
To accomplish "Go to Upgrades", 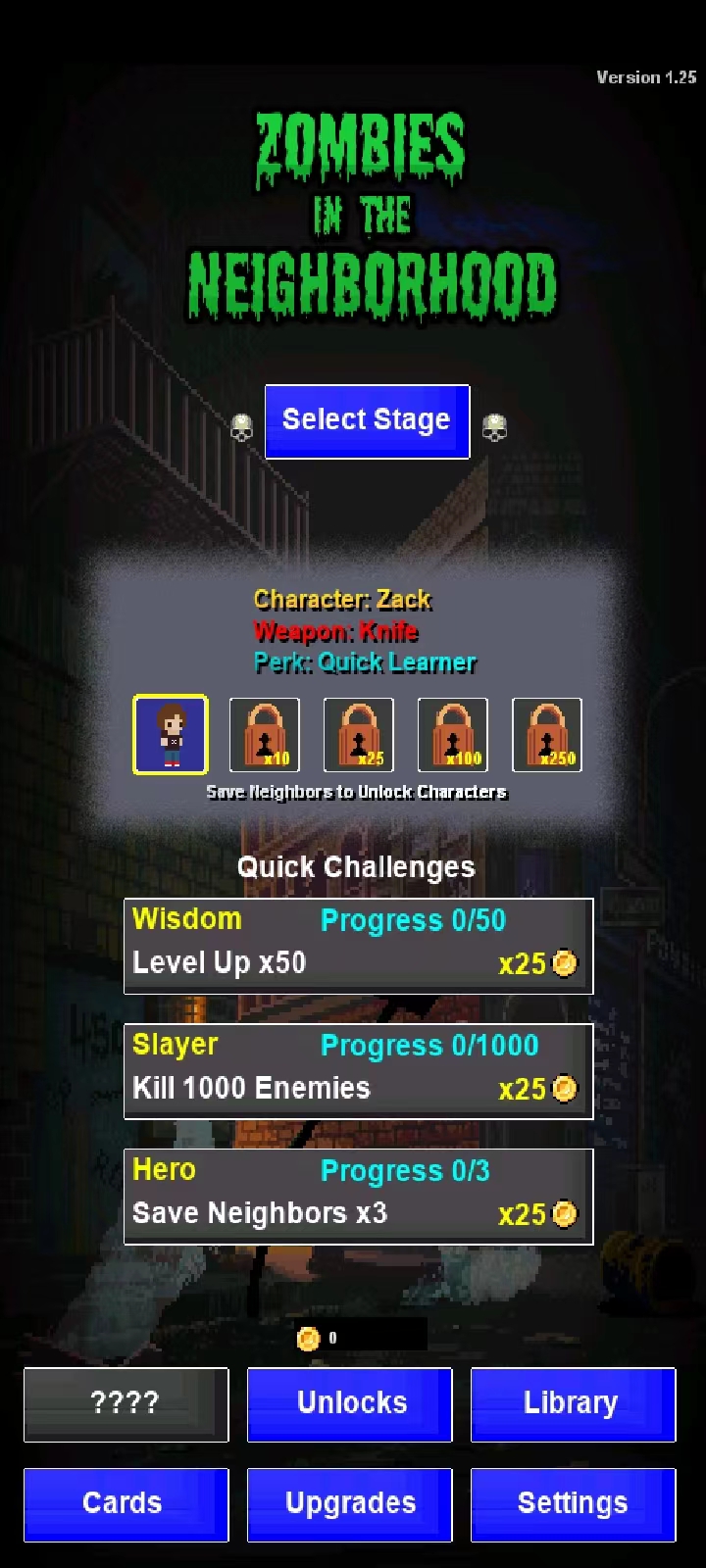I will point(349,1504).
